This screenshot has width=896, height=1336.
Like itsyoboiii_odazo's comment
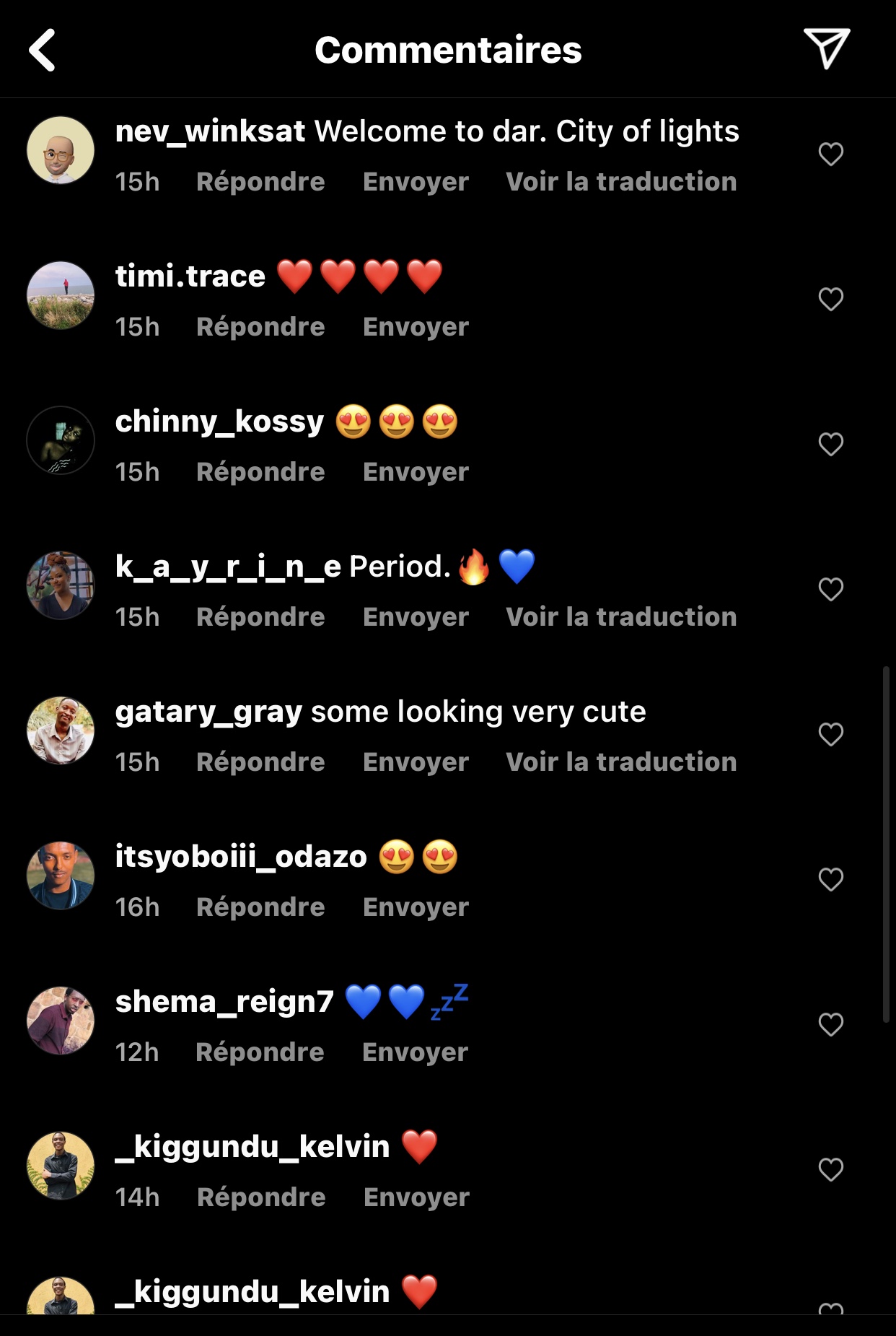pyautogui.click(x=830, y=879)
